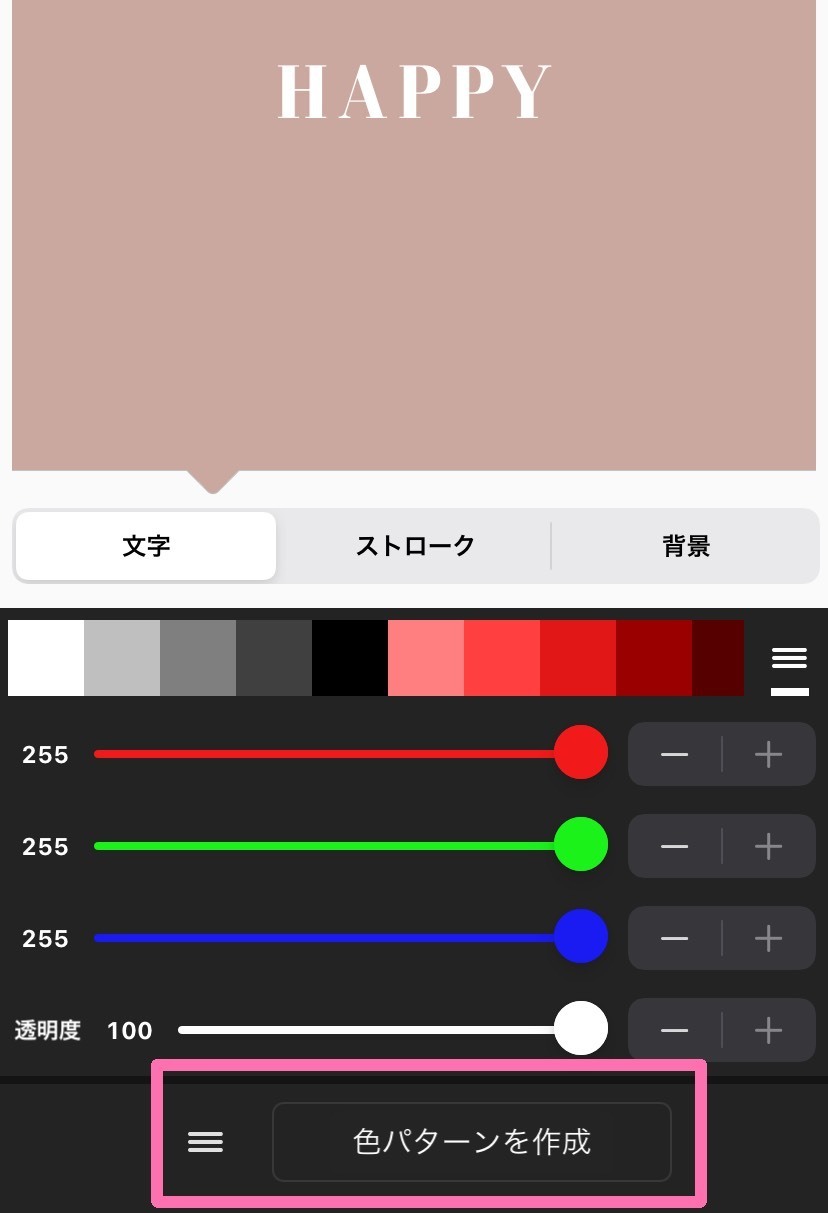Choose the black color swatch
Viewport: 828px width, 1213px height.
pos(349,657)
